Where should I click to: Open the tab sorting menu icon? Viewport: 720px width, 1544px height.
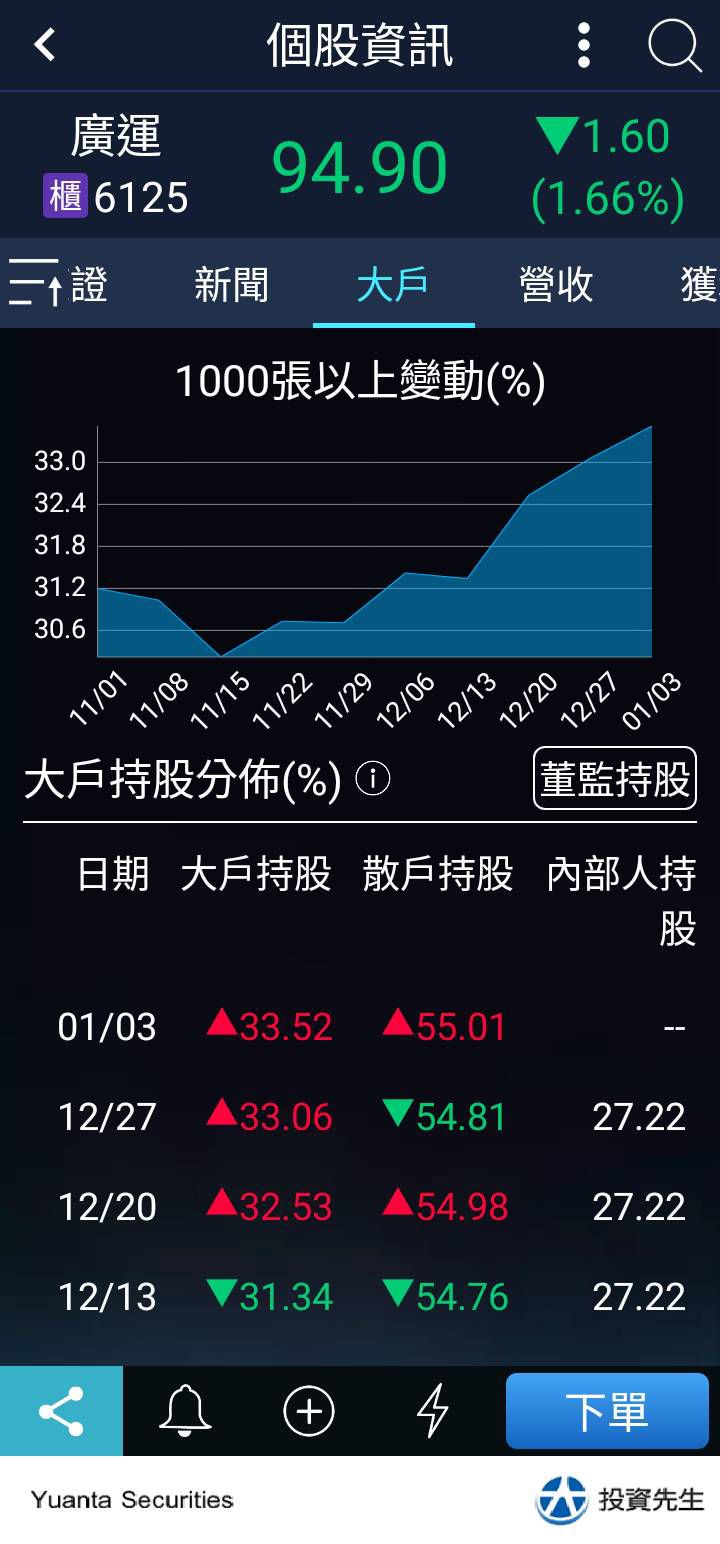point(35,283)
